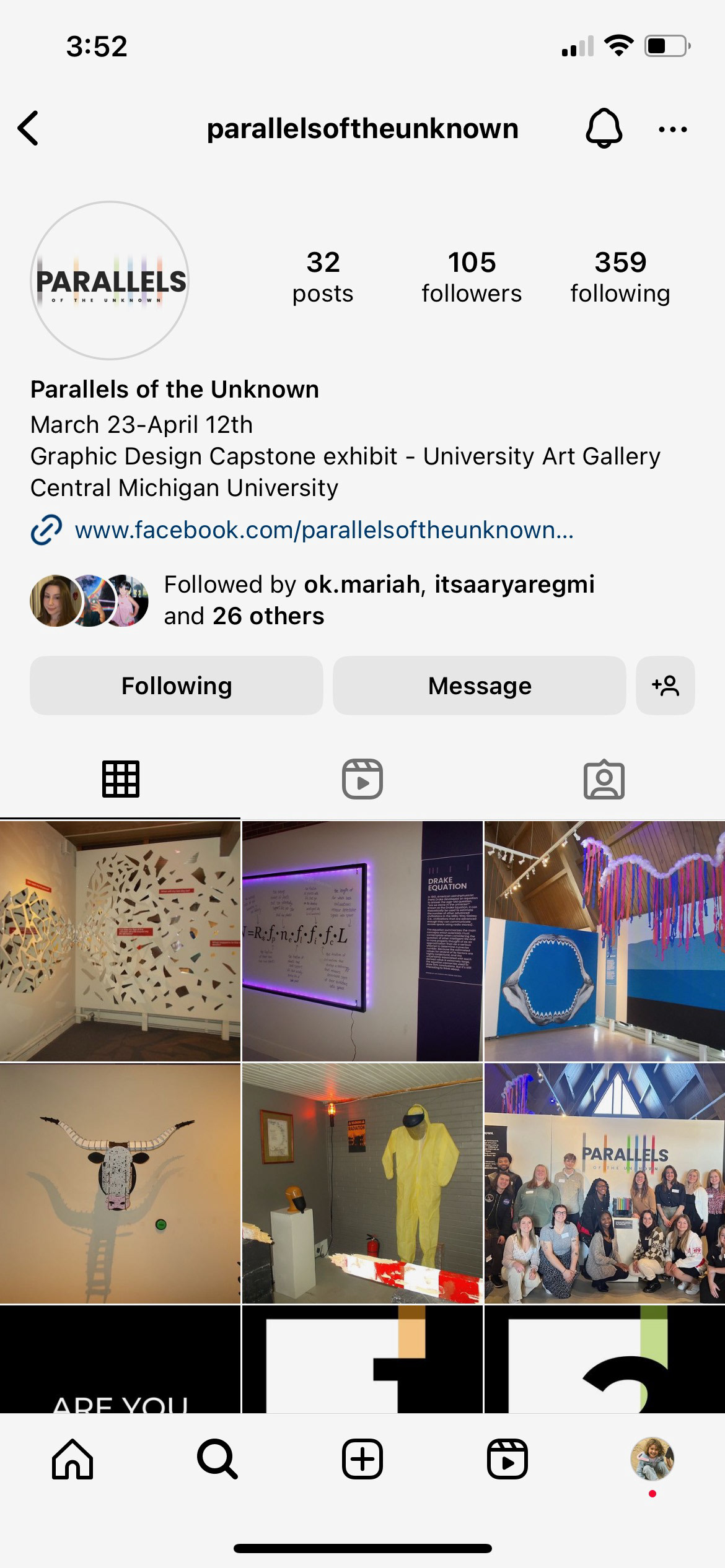Tap the Following button
The image size is (725, 1568).
click(x=177, y=686)
